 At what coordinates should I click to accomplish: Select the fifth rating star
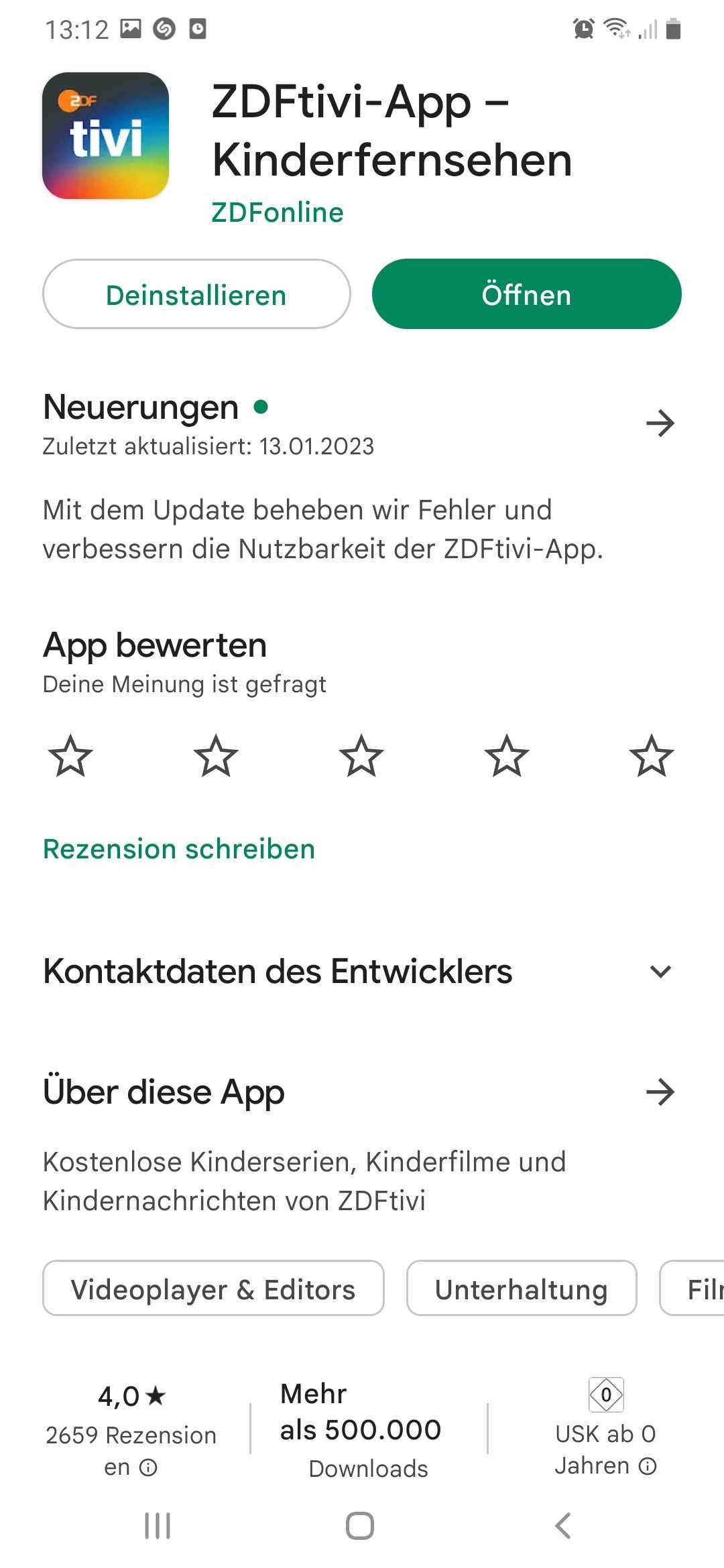pyautogui.click(x=652, y=756)
